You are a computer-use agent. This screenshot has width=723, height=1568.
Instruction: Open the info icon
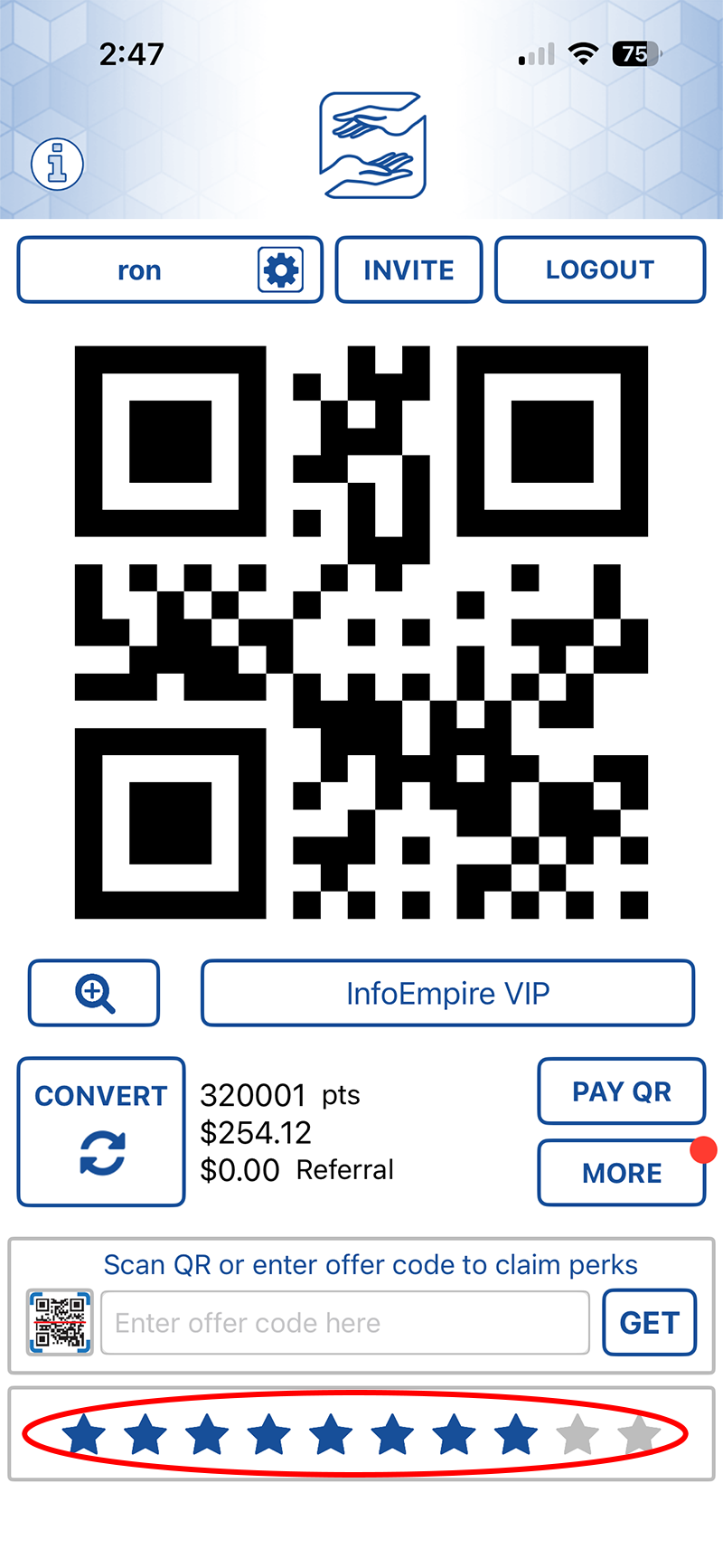pos(57,164)
